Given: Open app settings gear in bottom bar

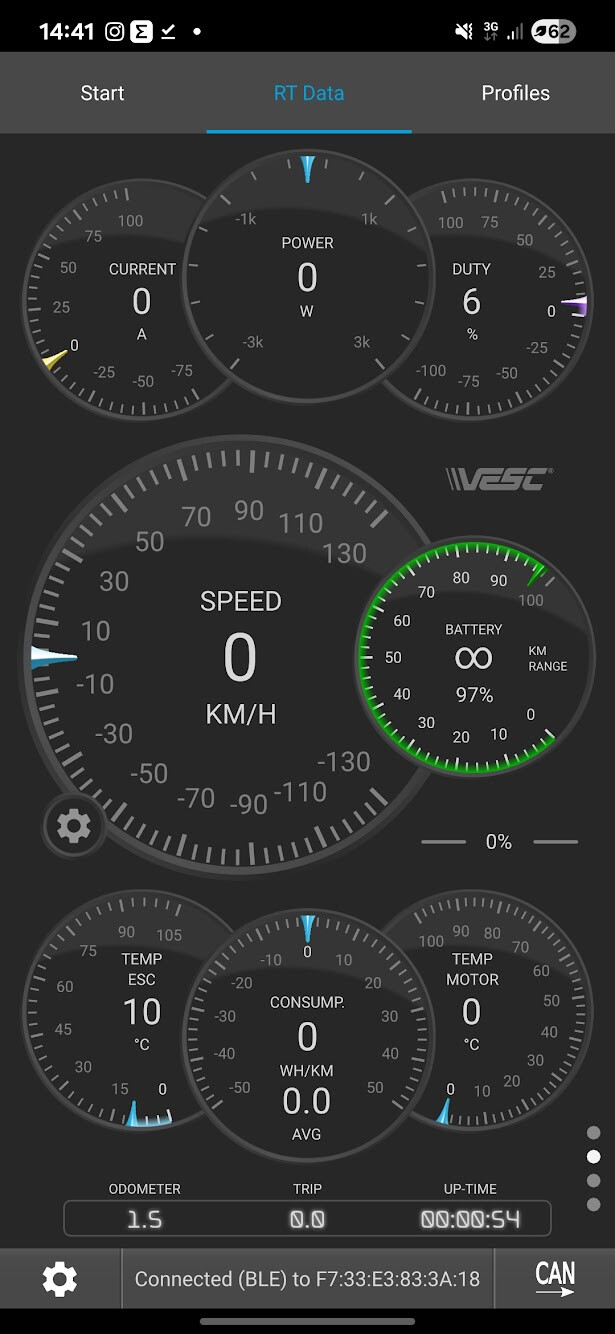Looking at the screenshot, I should (60, 1278).
